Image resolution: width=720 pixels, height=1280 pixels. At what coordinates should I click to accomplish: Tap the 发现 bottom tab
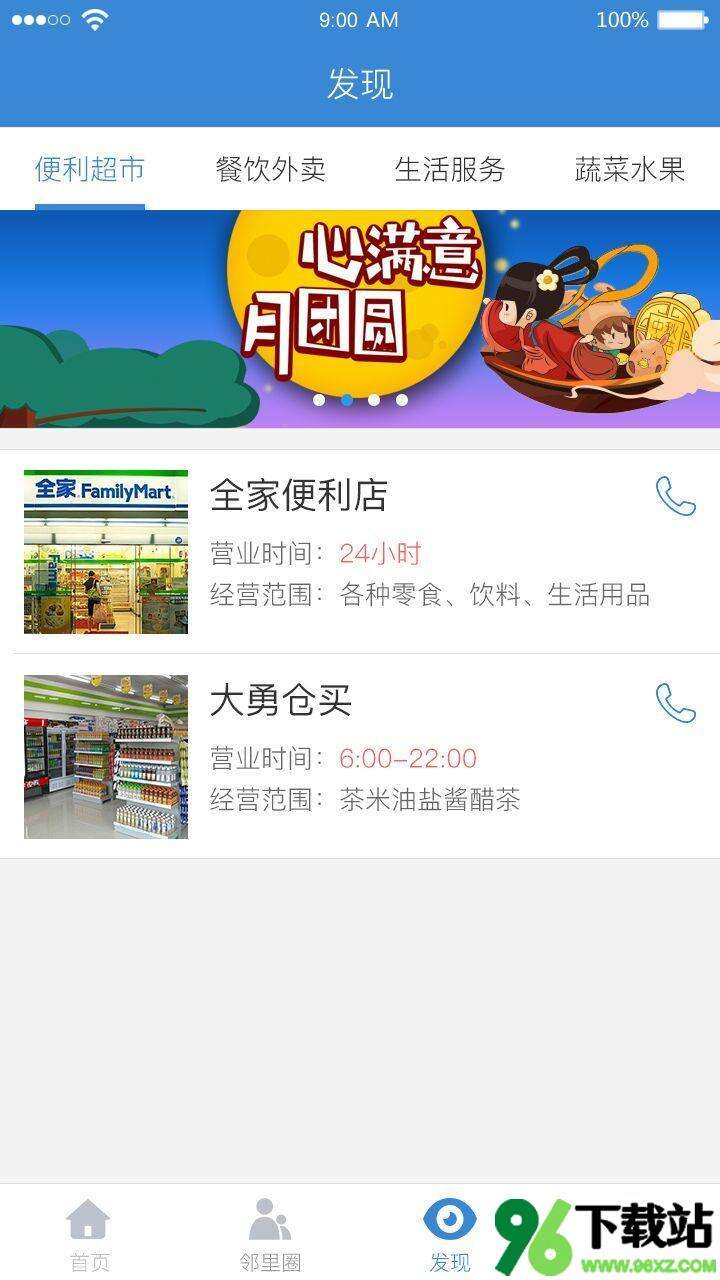click(x=450, y=1236)
